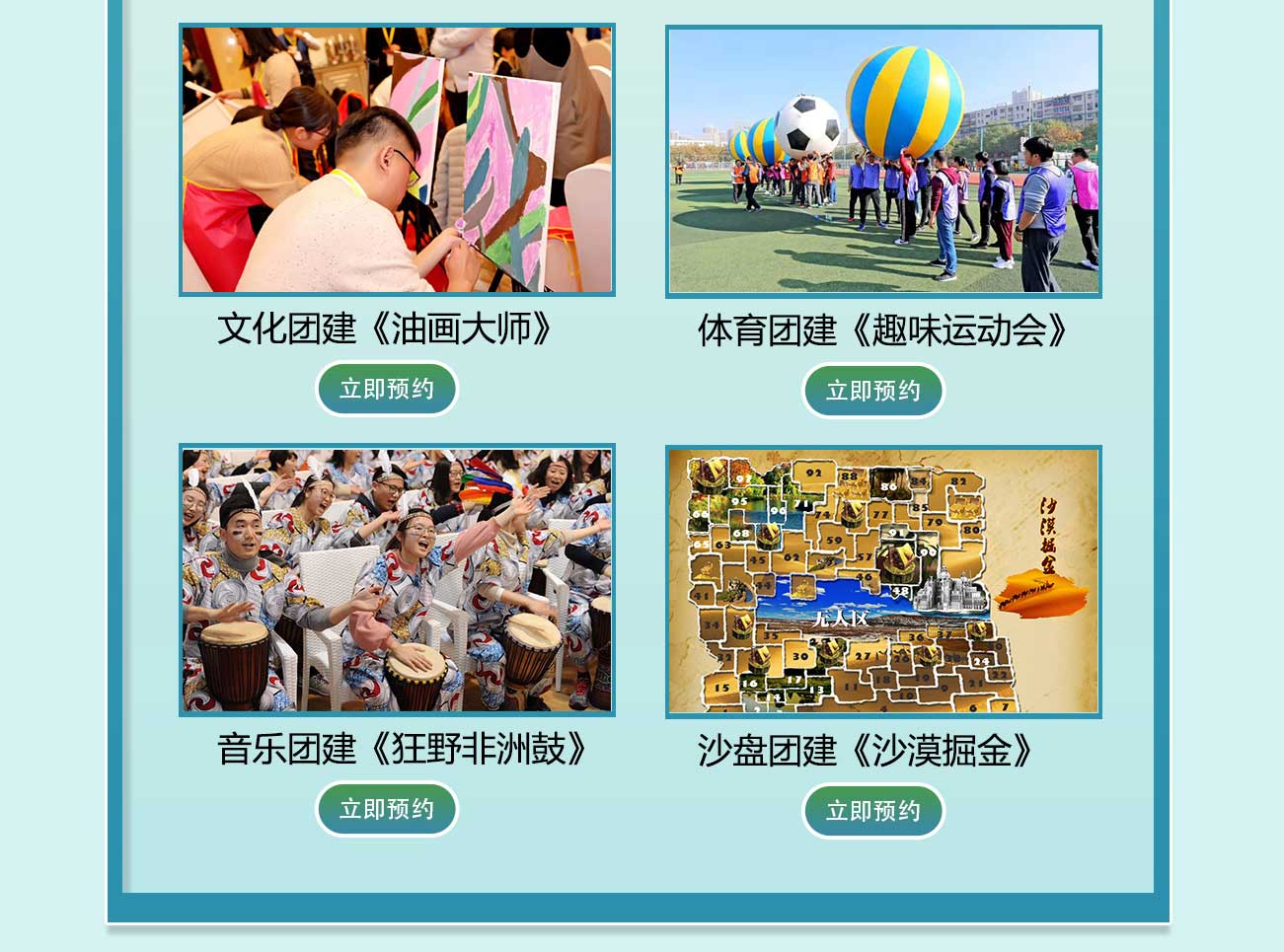Screen dimensions: 1284x952
Task: Open the 狂野非洲鼓 drumming picture
Action: click(397, 580)
